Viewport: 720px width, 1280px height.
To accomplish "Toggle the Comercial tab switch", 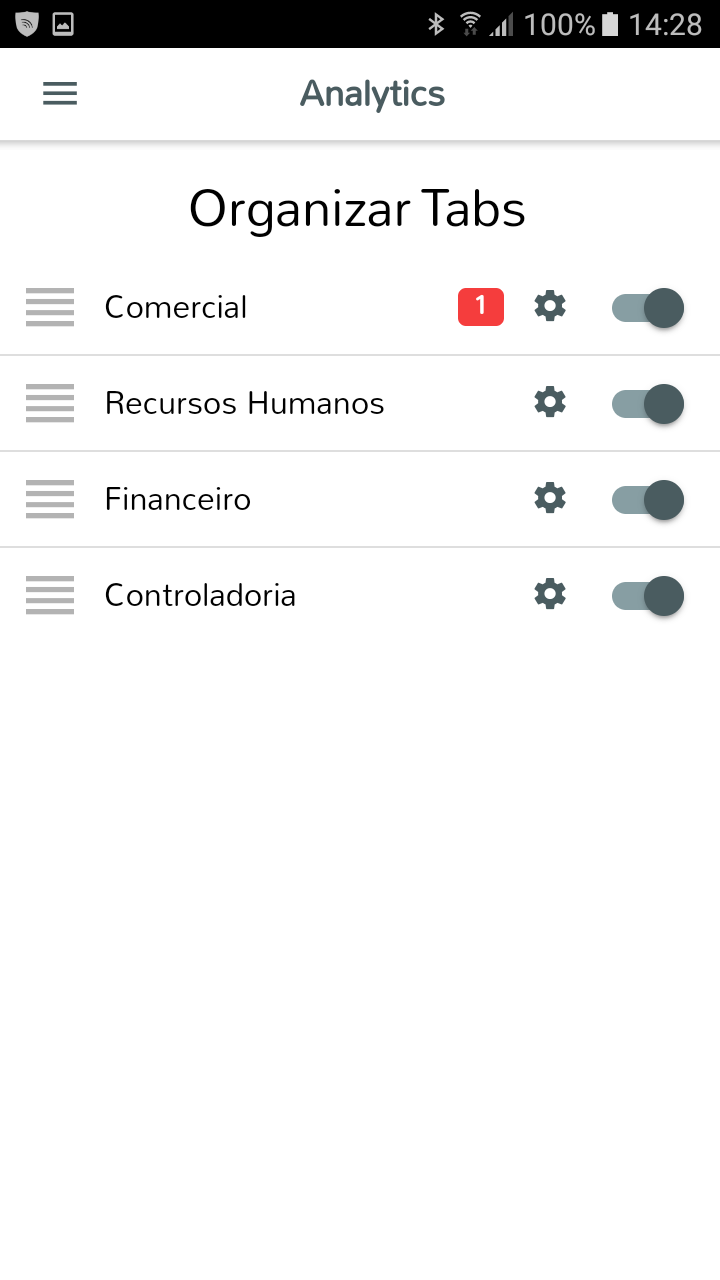I will 648,308.
